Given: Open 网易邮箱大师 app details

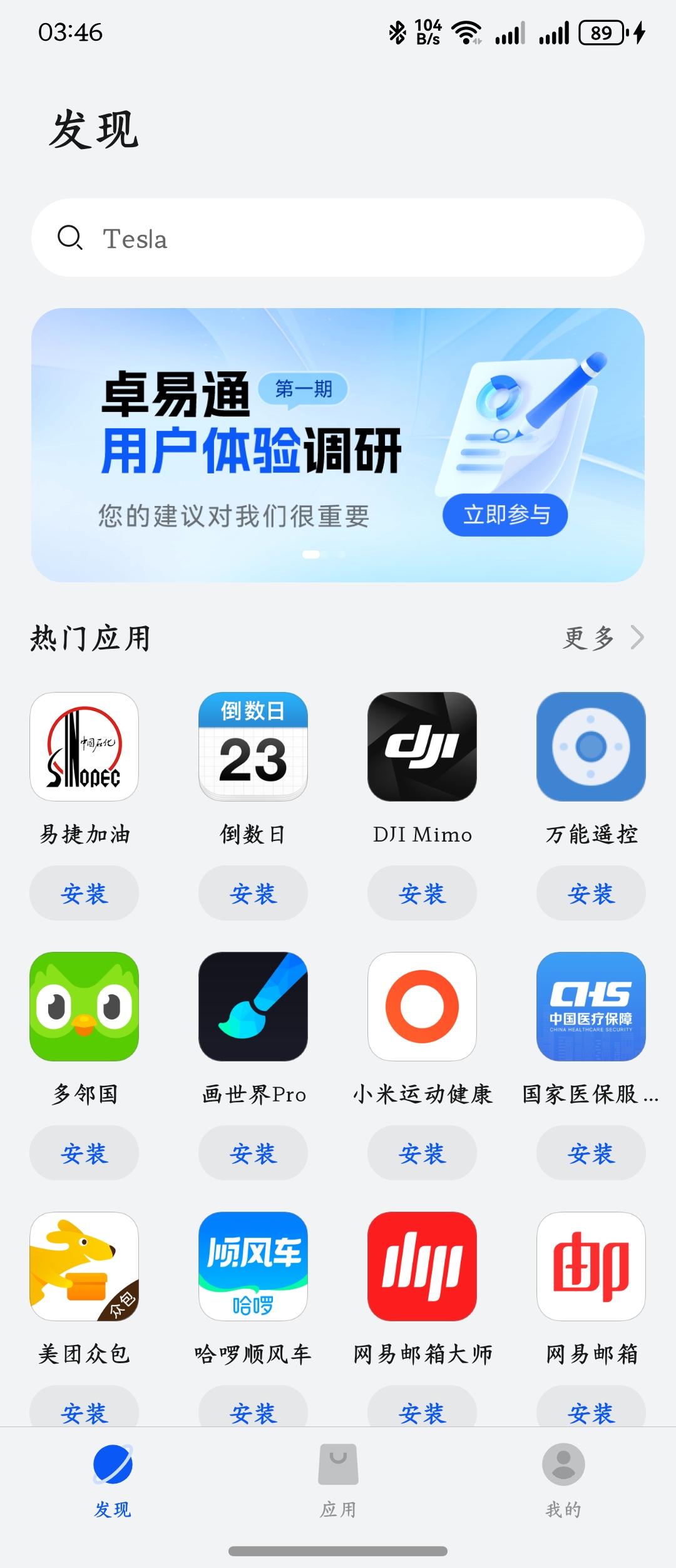Looking at the screenshot, I should (x=422, y=1266).
